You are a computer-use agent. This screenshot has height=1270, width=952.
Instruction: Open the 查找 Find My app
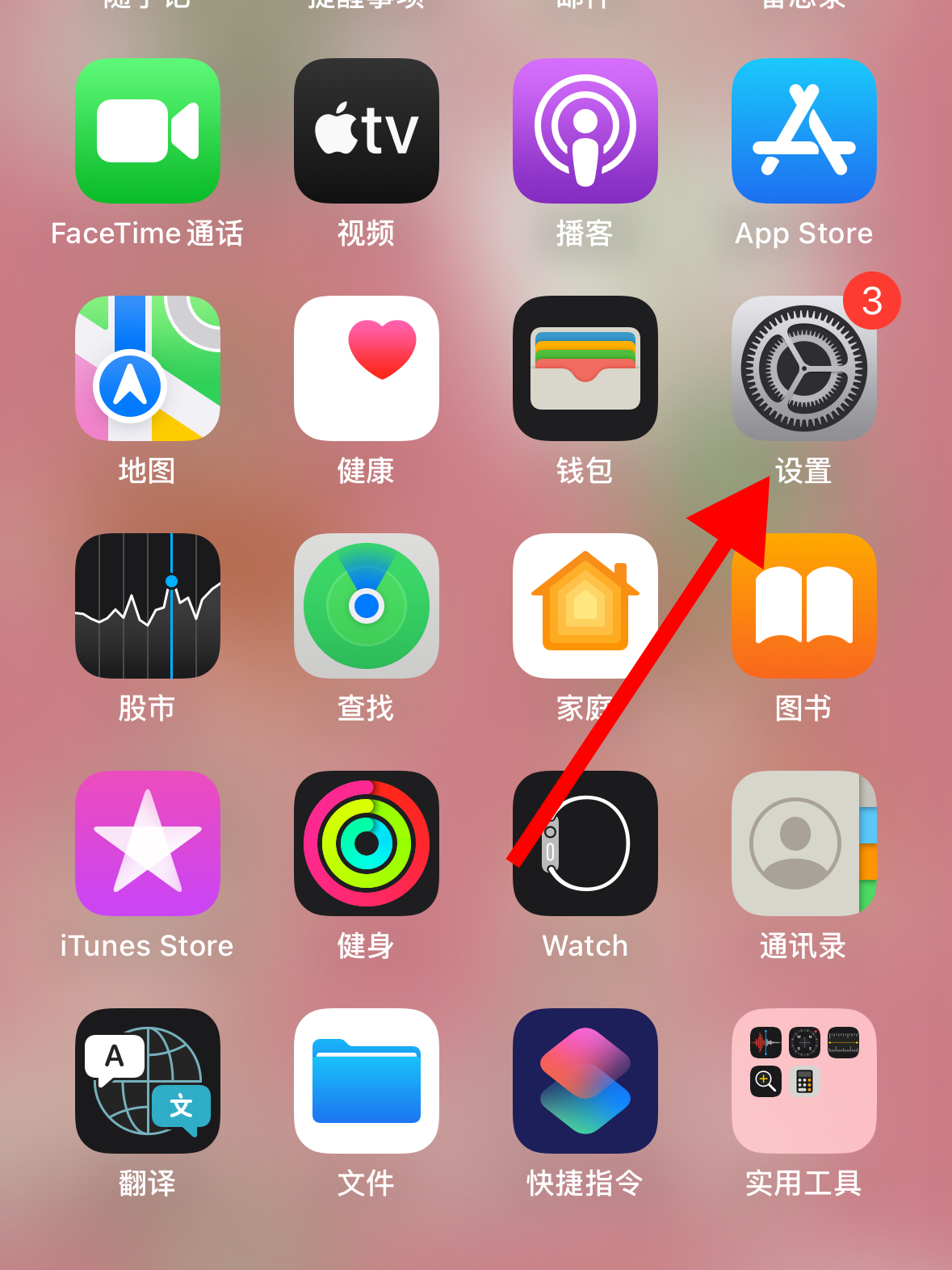[367, 606]
